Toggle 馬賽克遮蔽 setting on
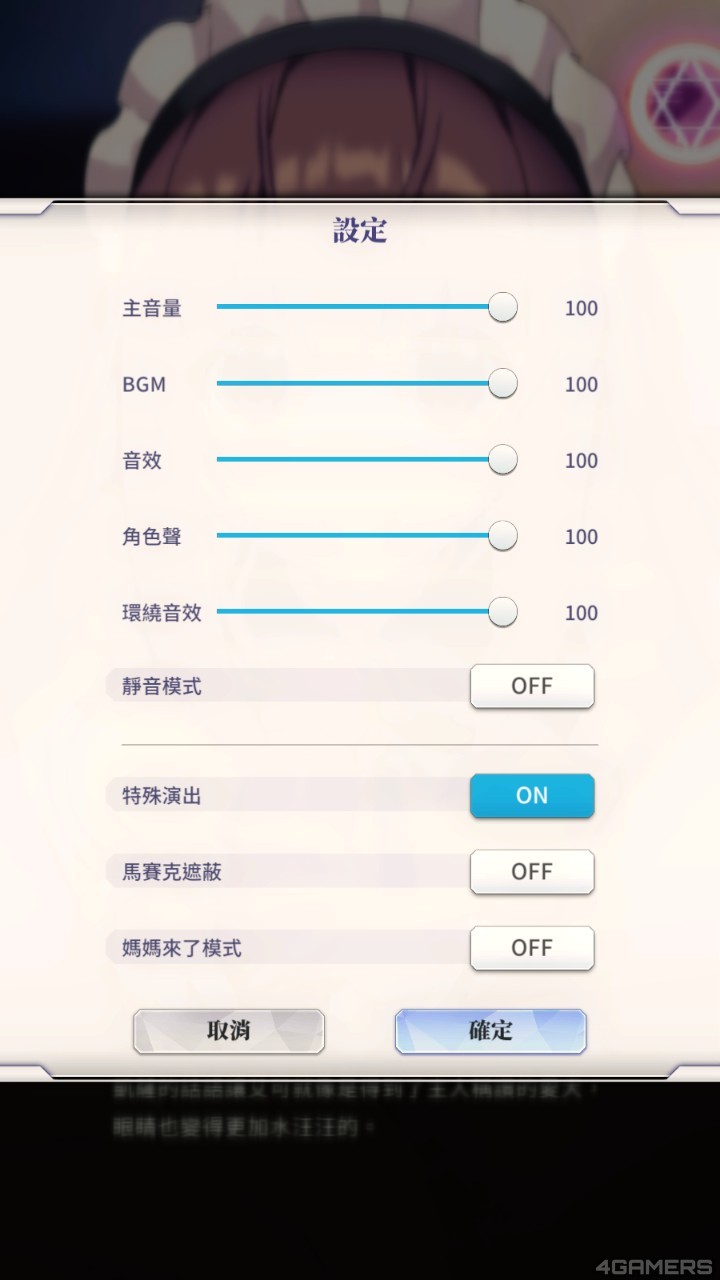The height and width of the screenshot is (1280, 720). coord(532,872)
